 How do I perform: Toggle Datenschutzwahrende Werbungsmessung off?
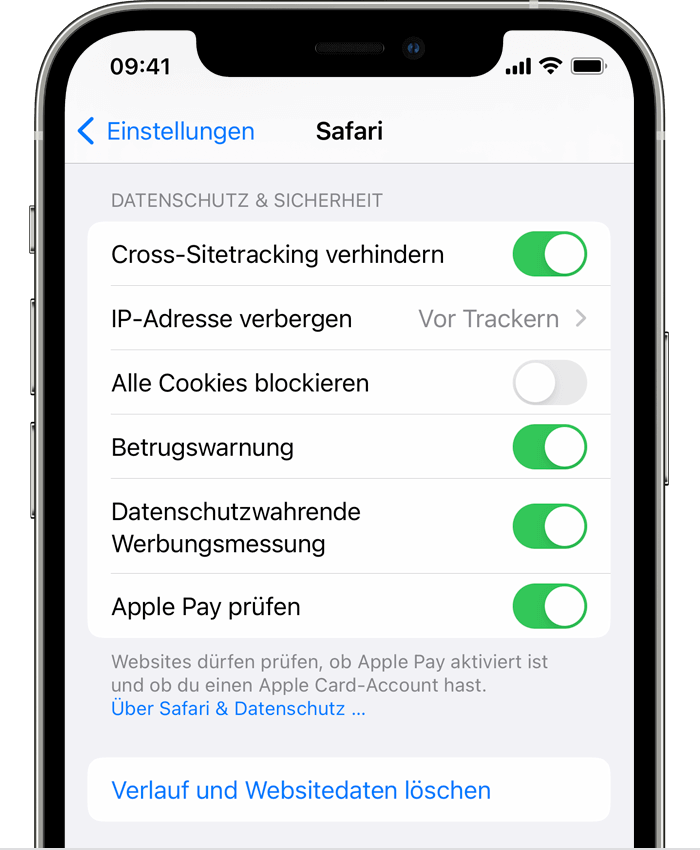coord(549,527)
